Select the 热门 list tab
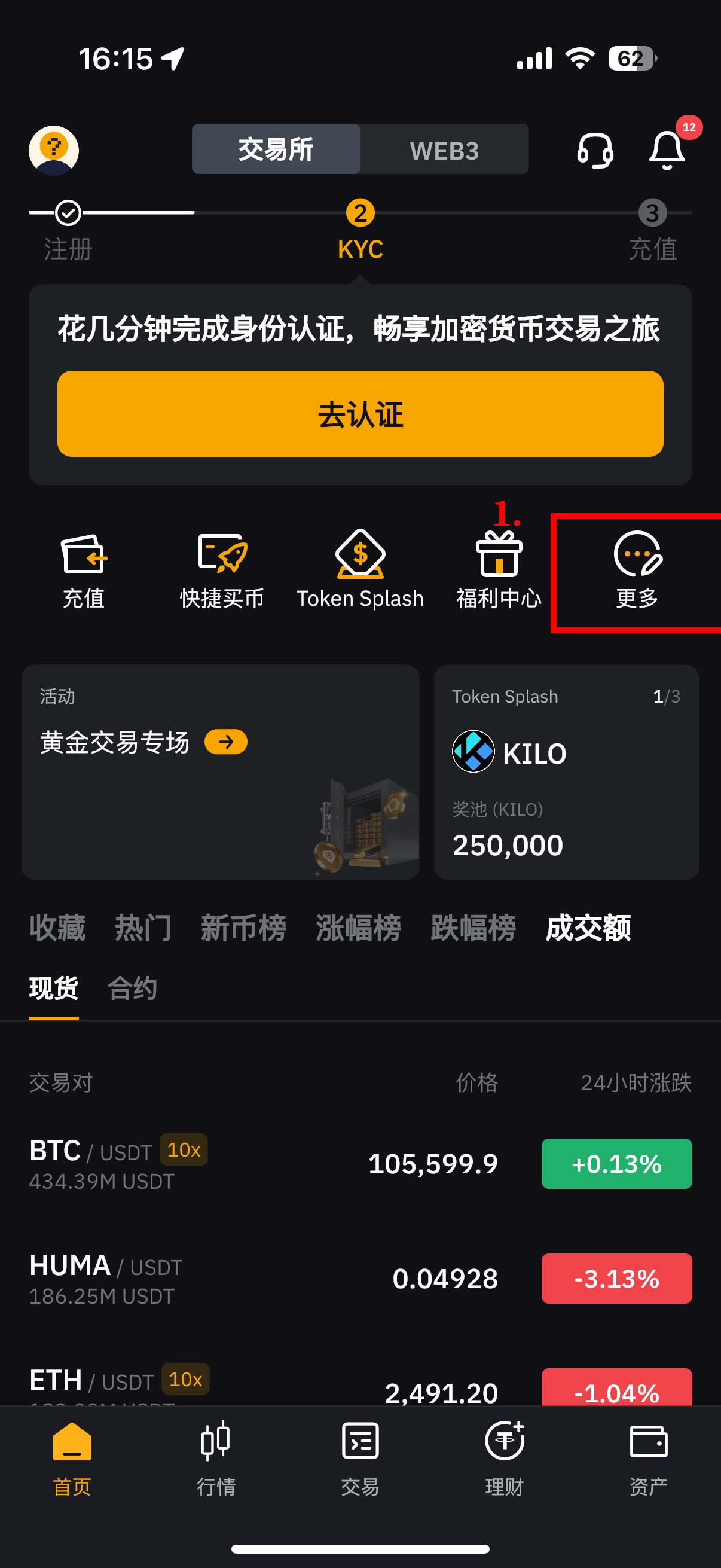 click(x=143, y=928)
